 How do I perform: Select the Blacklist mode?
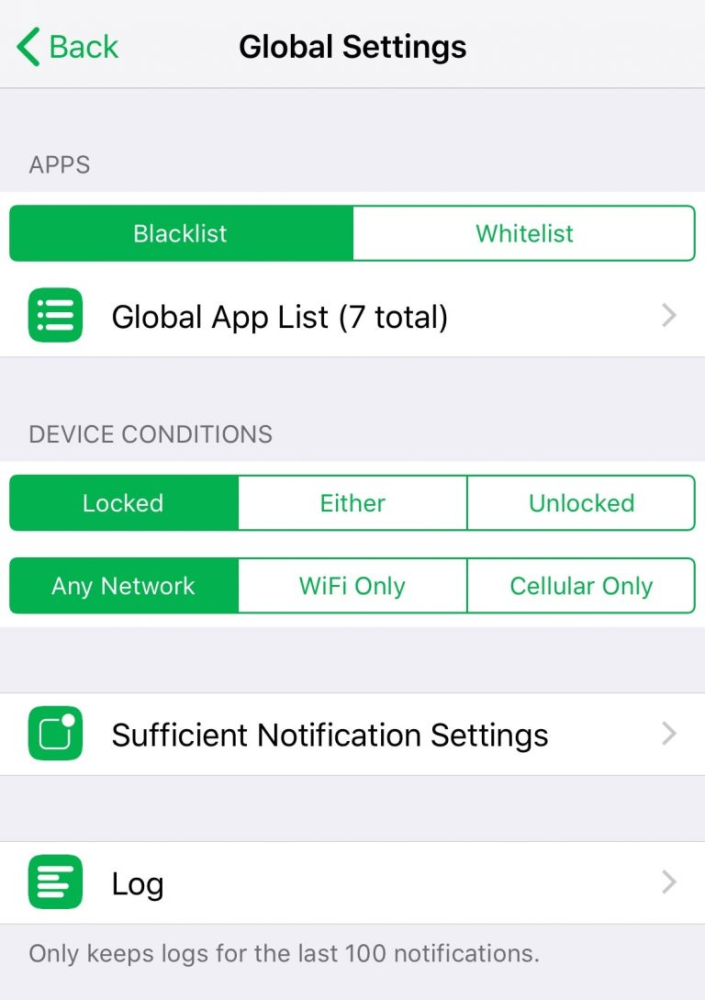181,234
